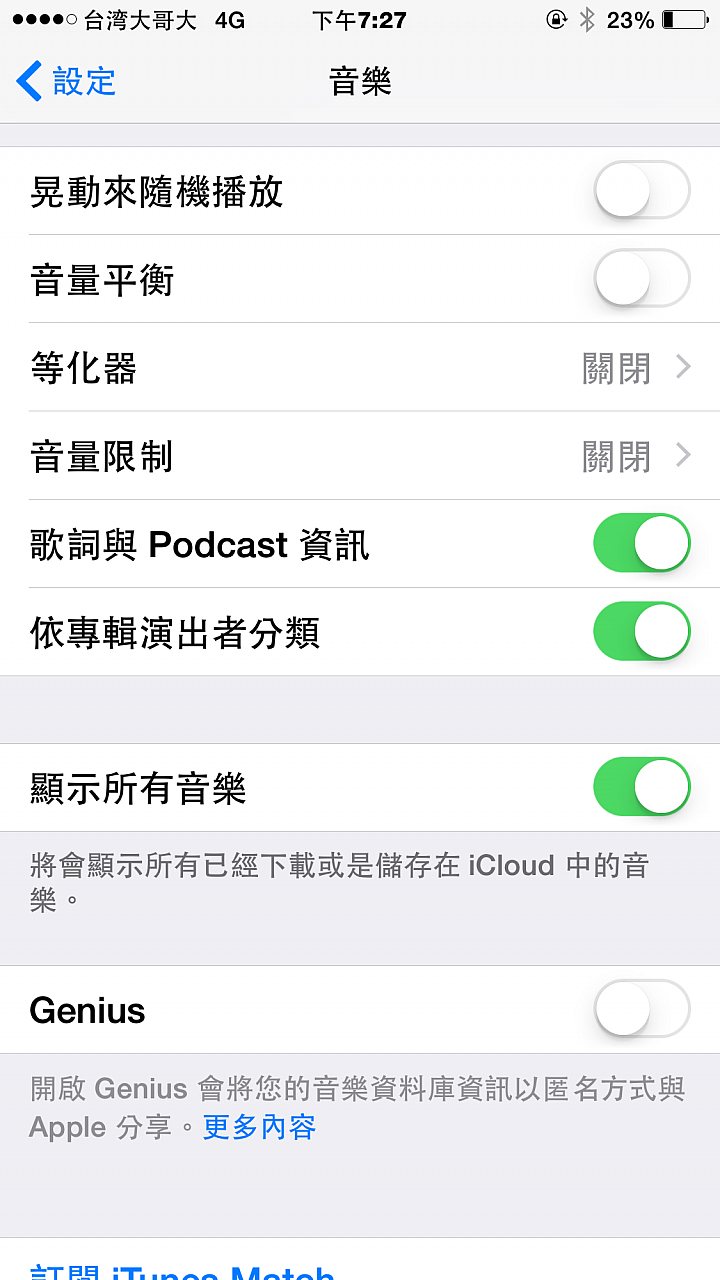Toggle off 依專輯演出者分類
Viewport: 720px width, 1280px height.
(642, 631)
